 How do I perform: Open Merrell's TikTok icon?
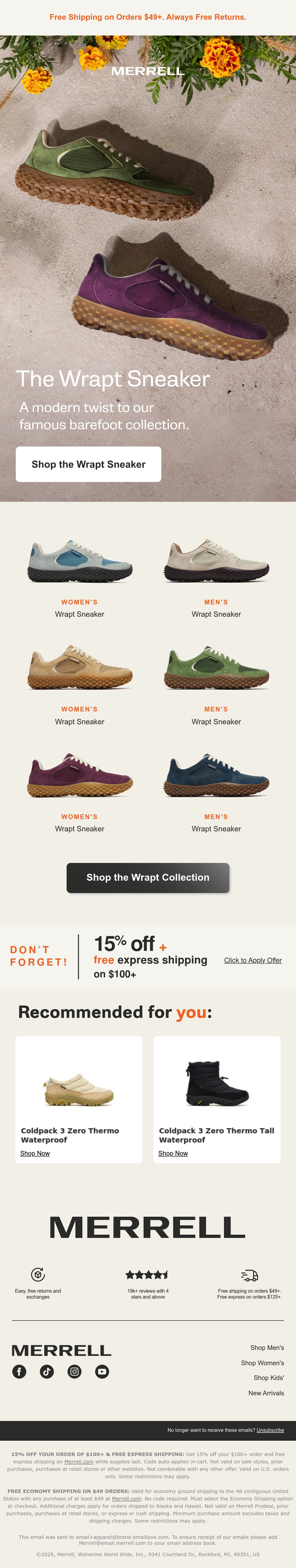(47, 1371)
